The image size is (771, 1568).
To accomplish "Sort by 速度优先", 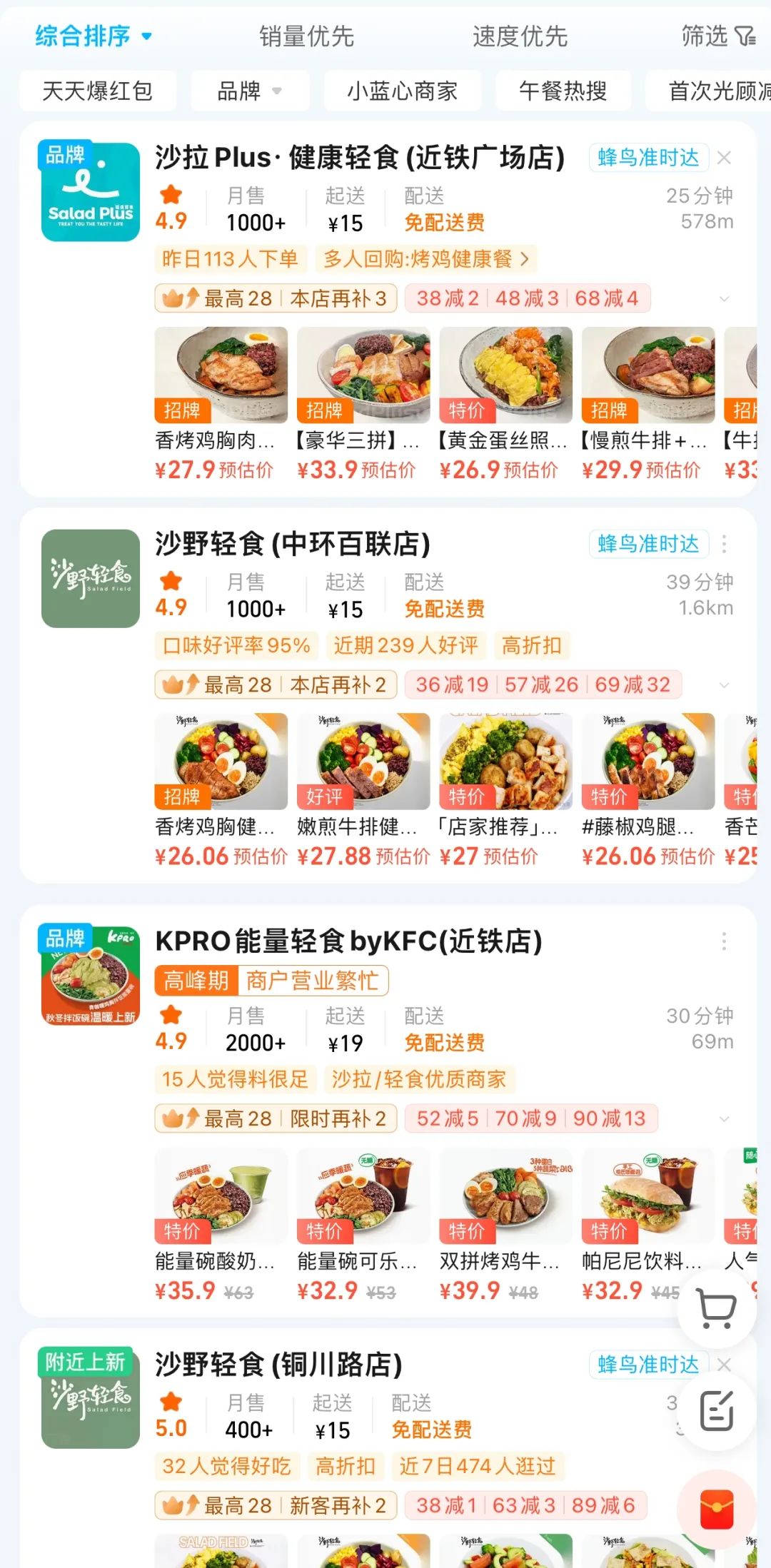I will tap(519, 36).
